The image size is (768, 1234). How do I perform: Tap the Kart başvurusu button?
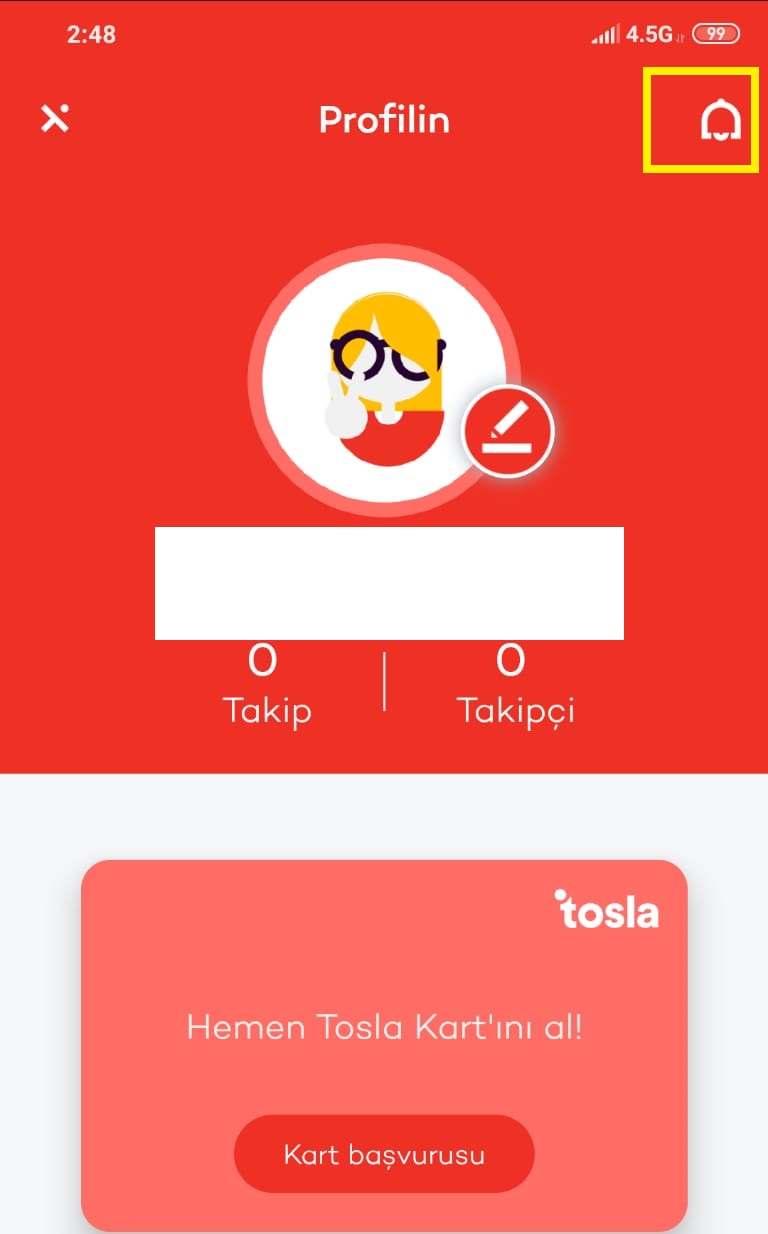point(384,1154)
